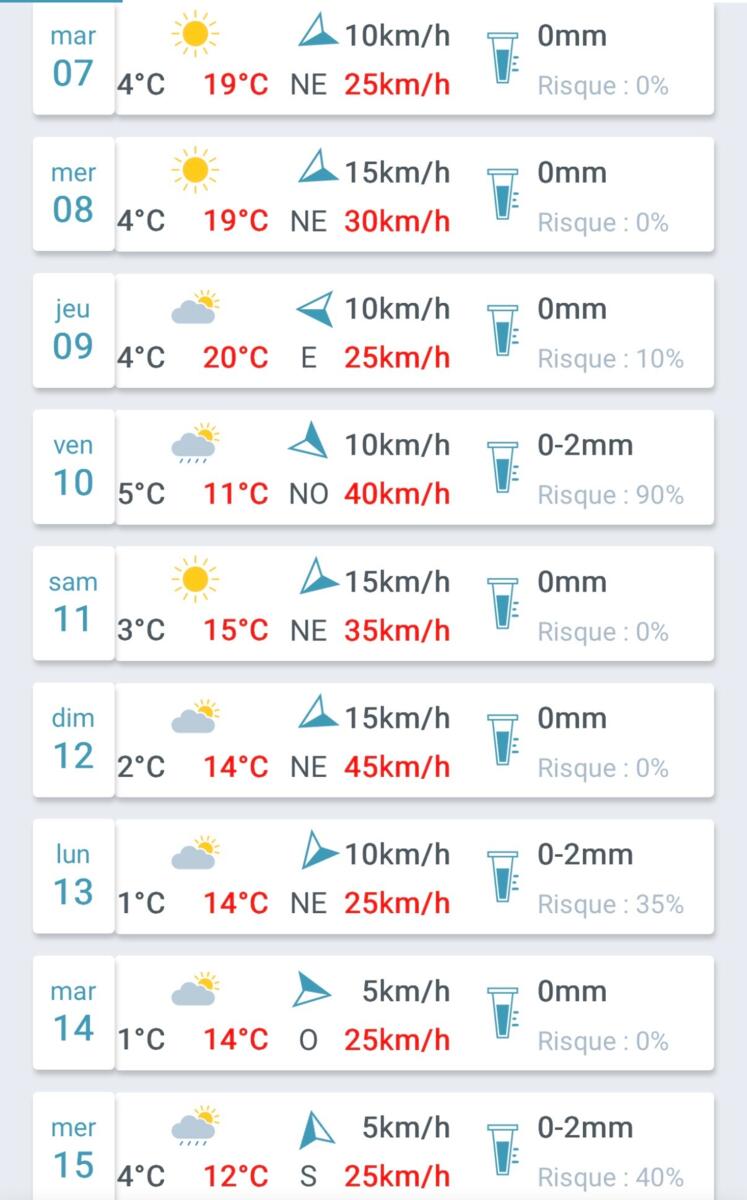Screen dimensions: 747x1200
Task: Select the ven 10 rainy day row
Action: pyautogui.click(x=373, y=469)
